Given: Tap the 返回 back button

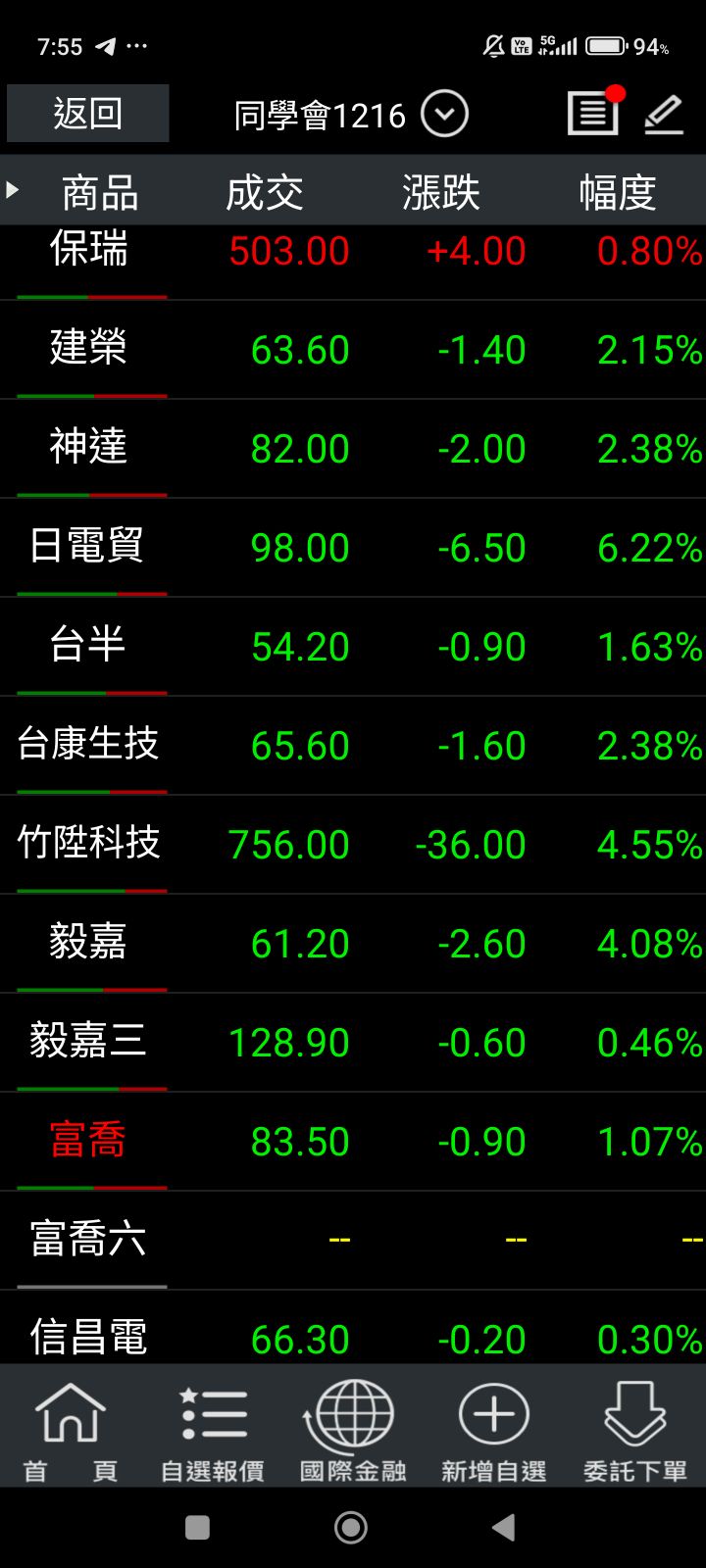Looking at the screenshot, I should point(87,114).
